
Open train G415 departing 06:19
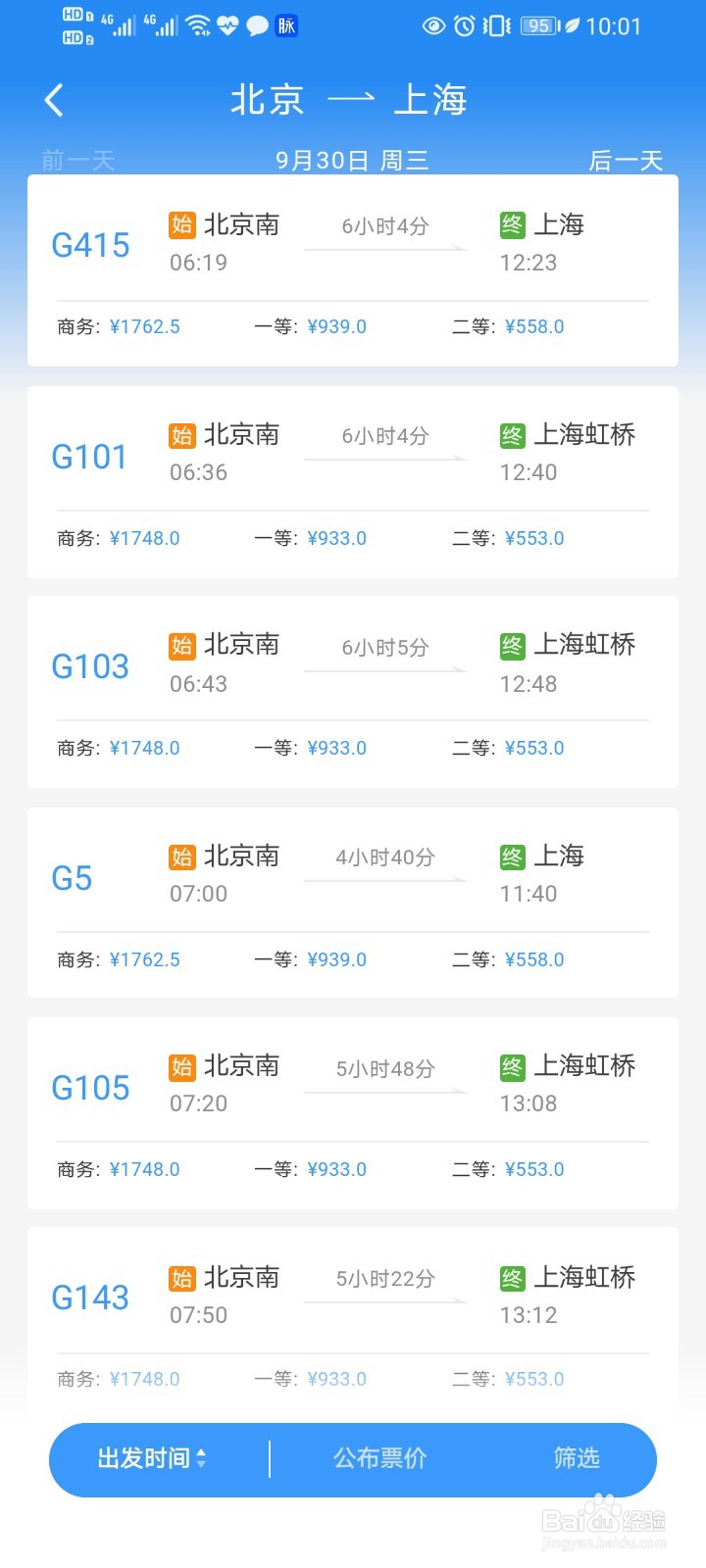pyautogui.click(x=353, y=270)
